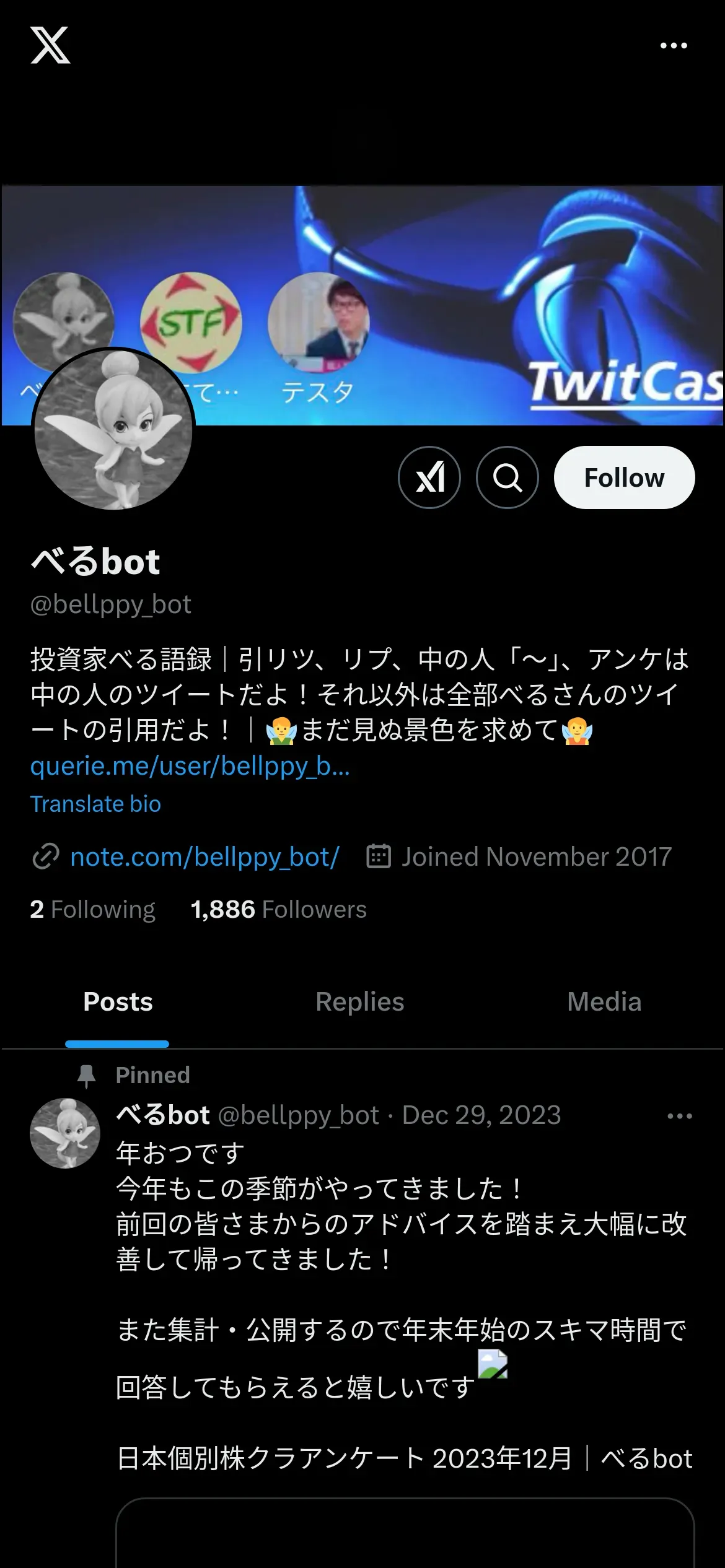
Task: Switch to the Media tab
Action: pyautogui.click(x=604, y=1001)
